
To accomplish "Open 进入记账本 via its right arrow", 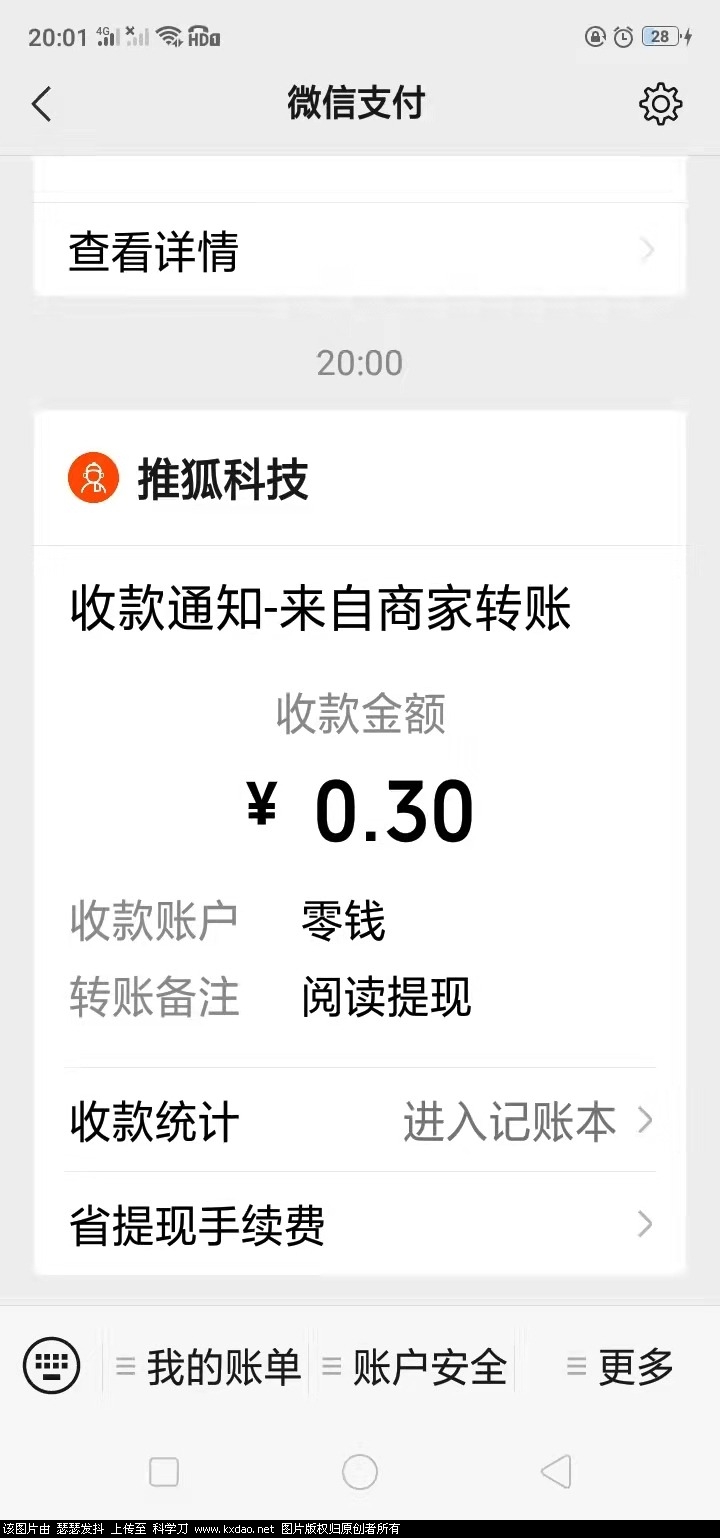I will 645,1122.
